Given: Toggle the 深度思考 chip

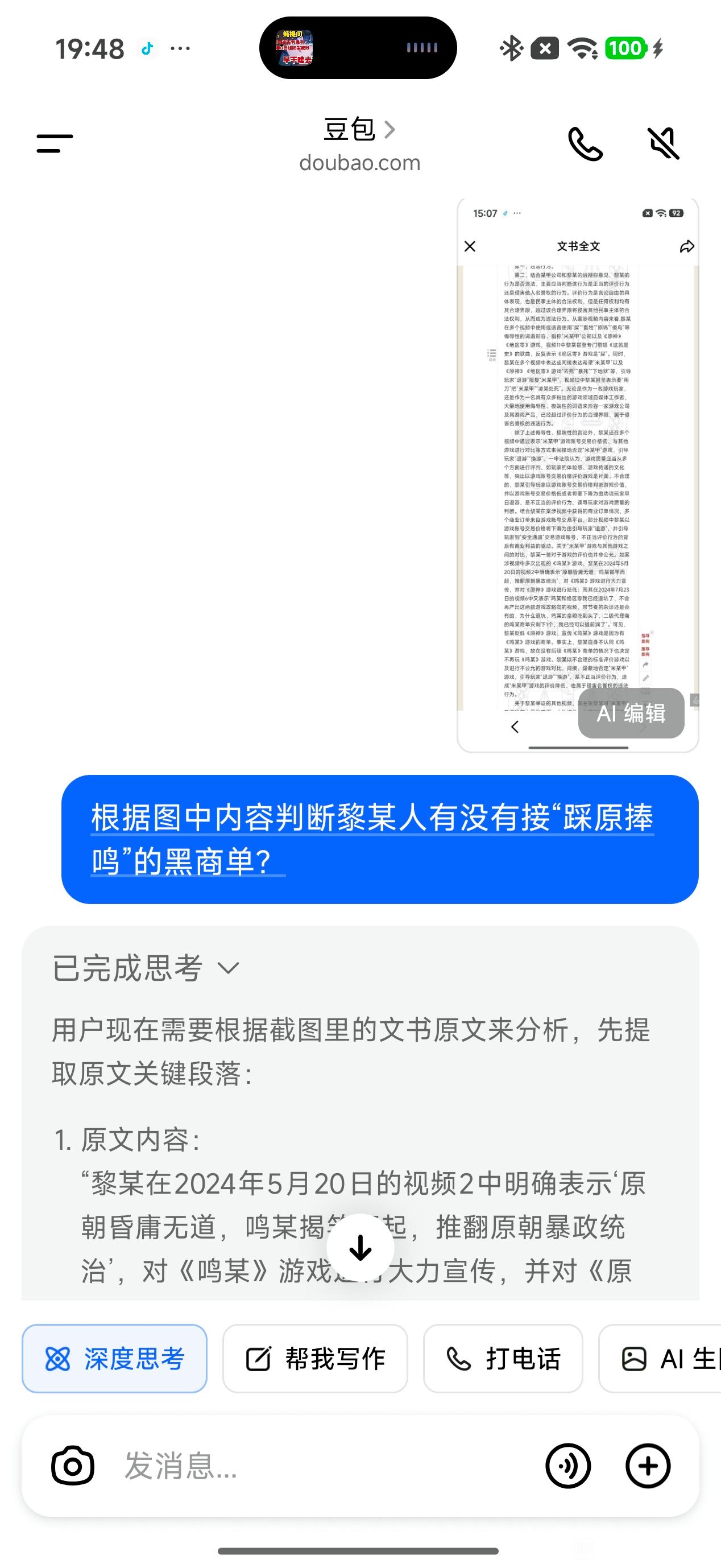Looking at the screenshot, I should pos(114,1359).
